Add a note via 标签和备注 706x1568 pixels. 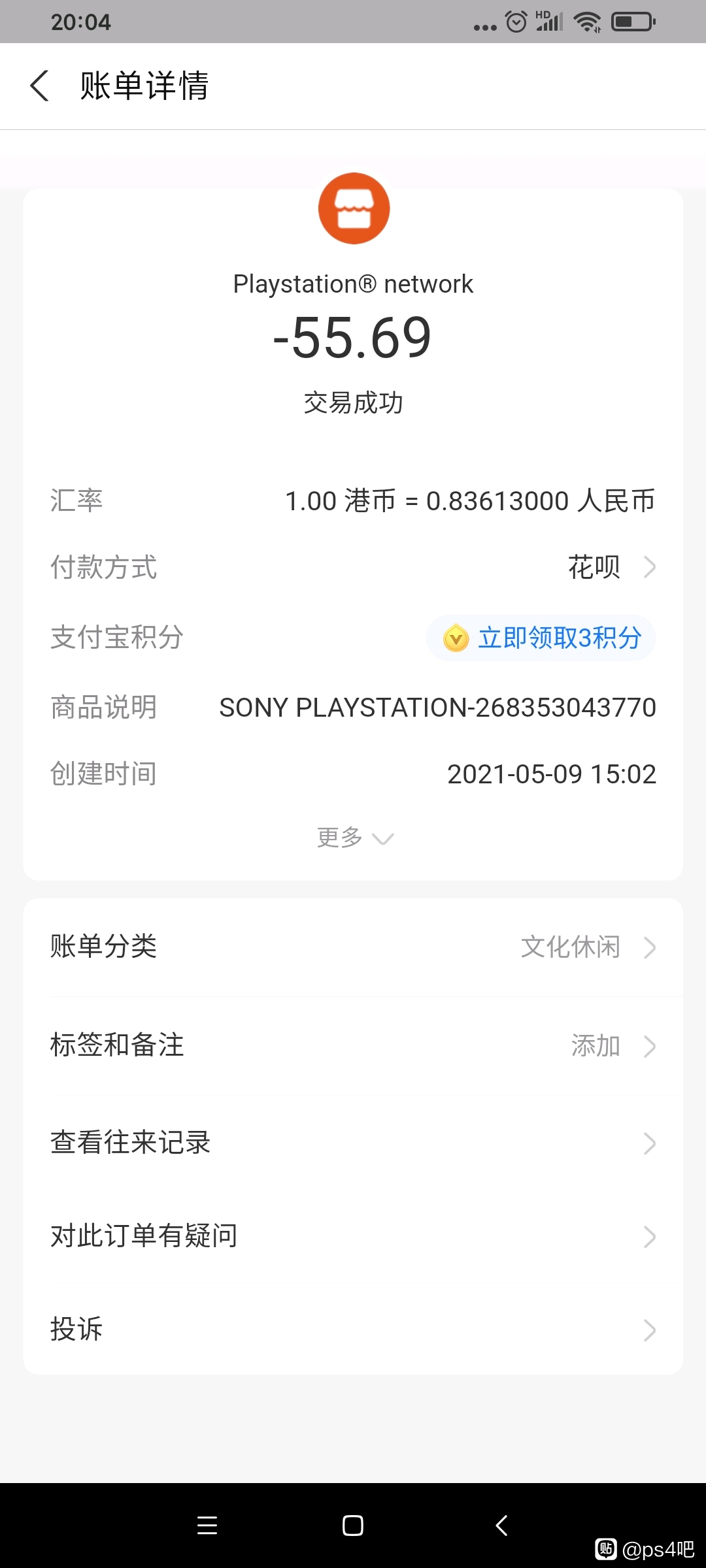pos(353,1045)
